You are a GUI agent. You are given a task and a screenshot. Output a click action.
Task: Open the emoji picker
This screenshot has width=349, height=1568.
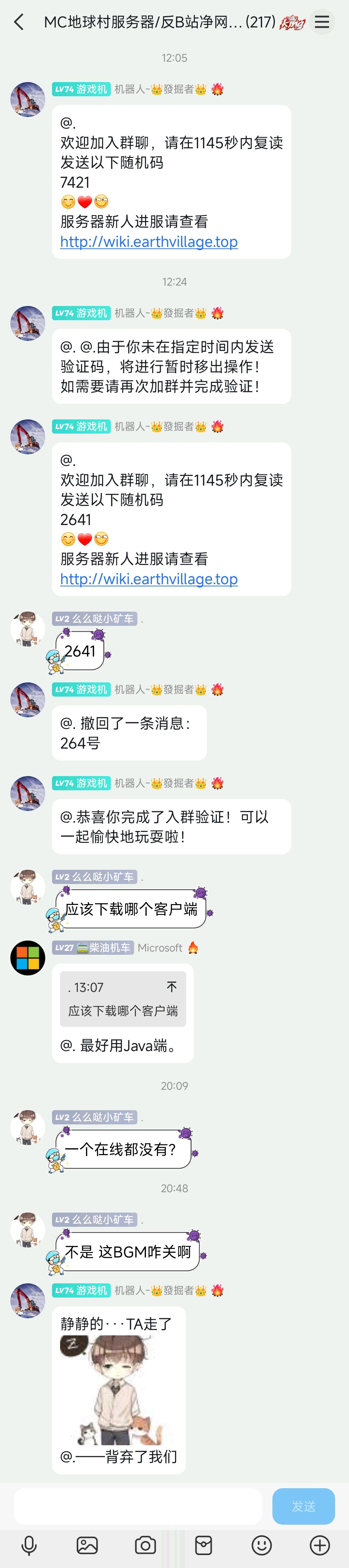click(x=261, y=1545)
